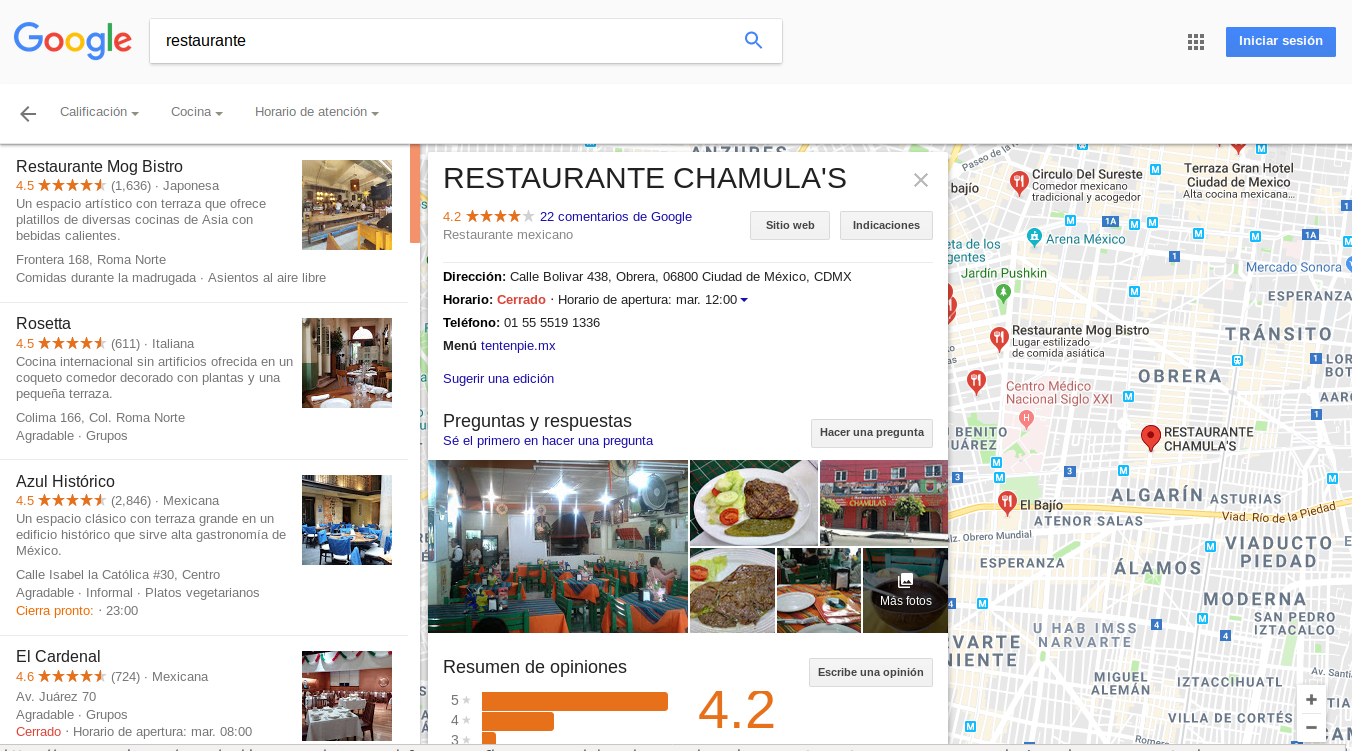Select the Azul Histórico listing
1352x751 pixels.
click(x=65, y=482)
